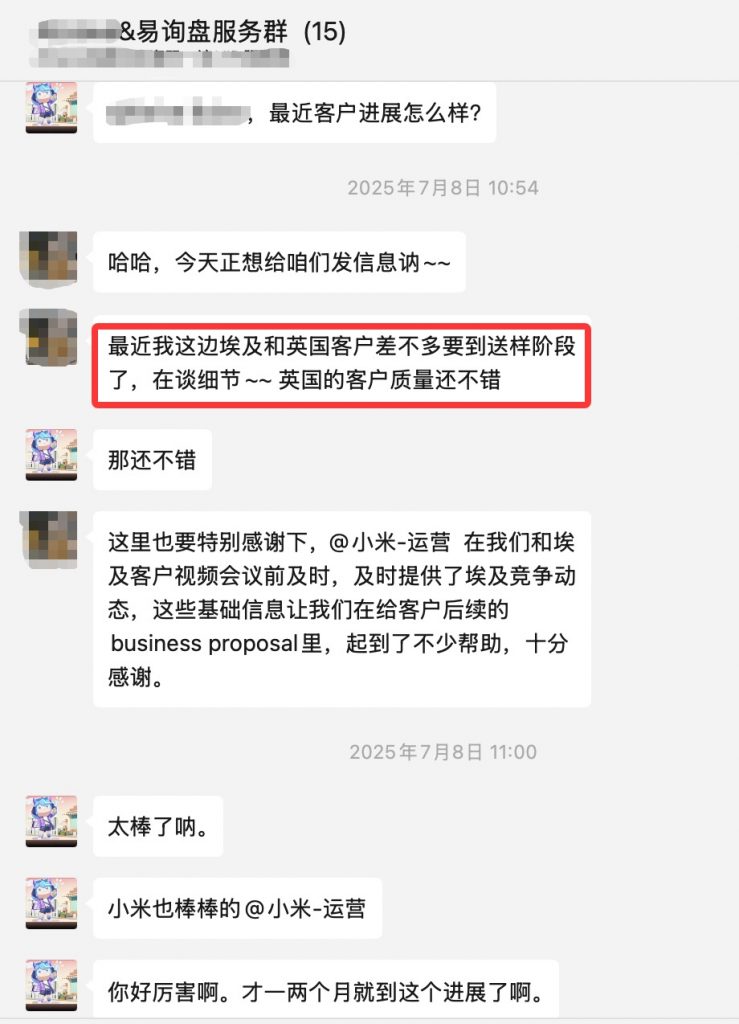
Task: Open avatar beside "哈哈，今天正想给咱们发信息呐" message
Action: point(48,256)
